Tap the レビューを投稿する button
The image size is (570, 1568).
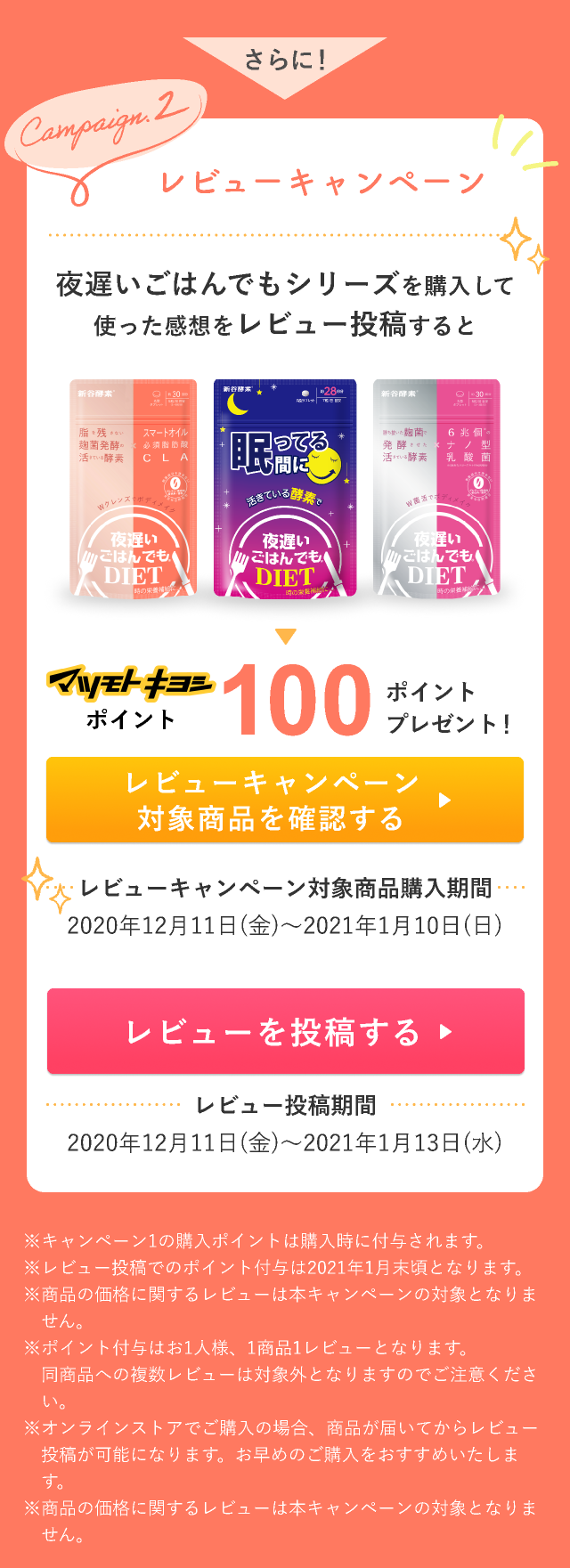tap(285, 1031)
